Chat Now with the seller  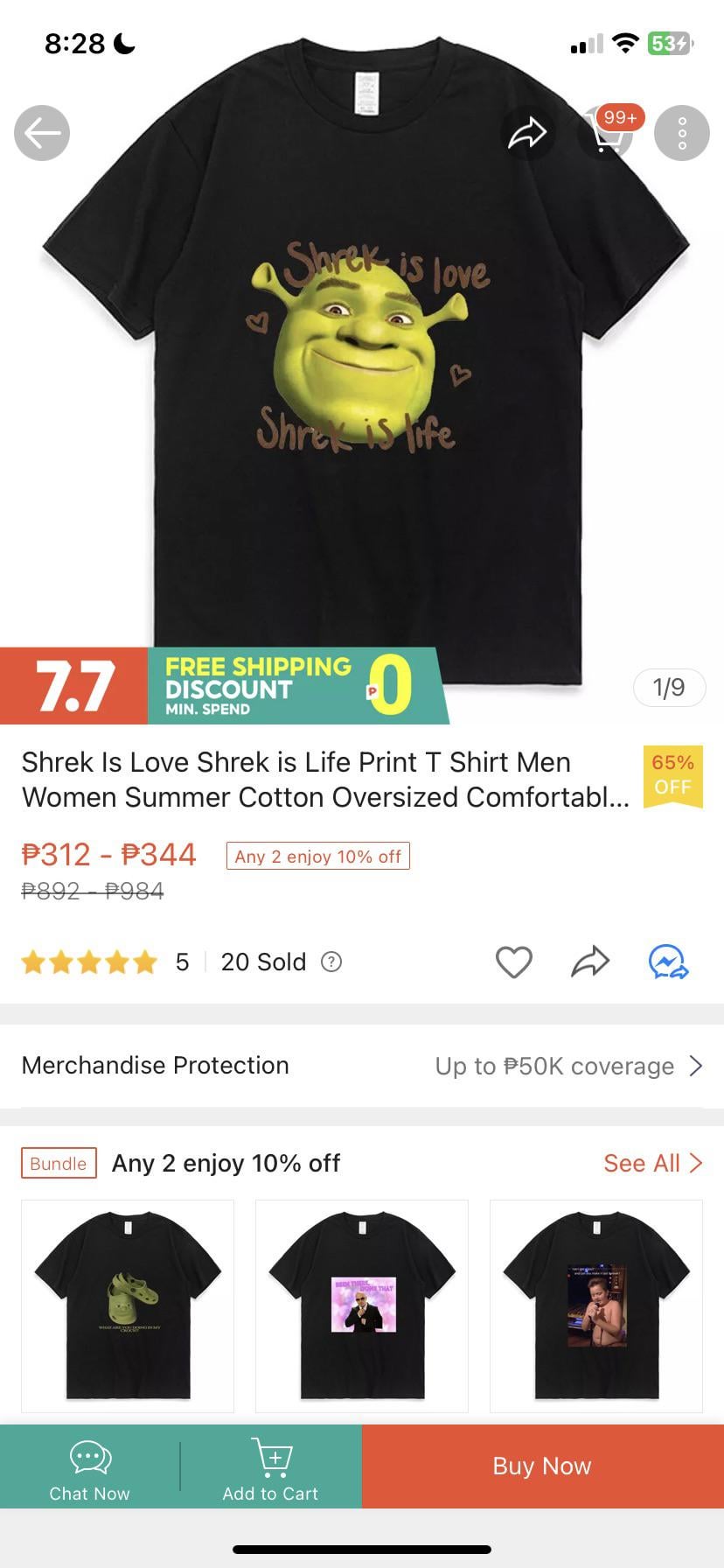pos(89,1469)
